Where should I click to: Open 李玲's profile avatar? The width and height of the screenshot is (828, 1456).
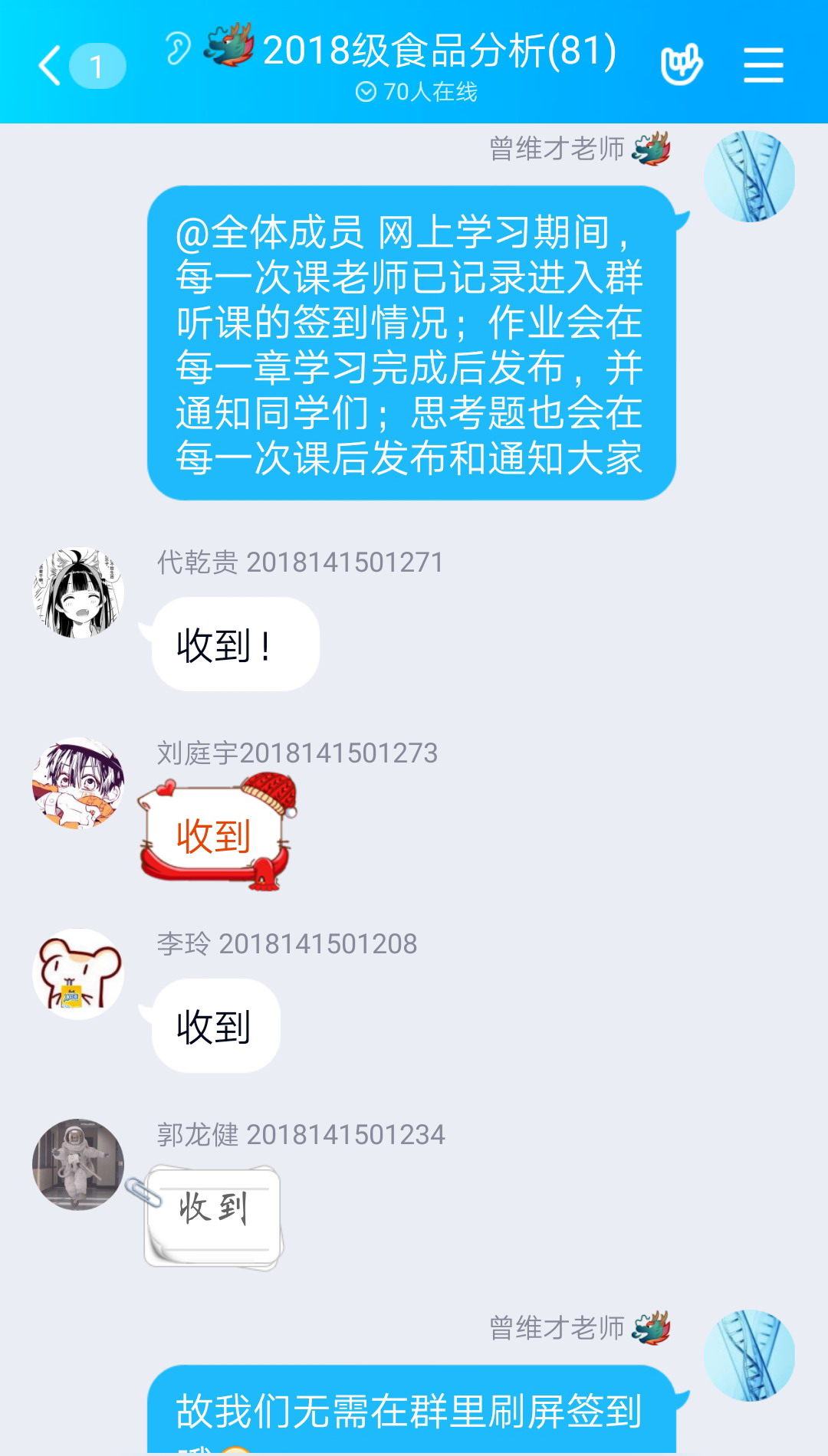coord(78,974)
